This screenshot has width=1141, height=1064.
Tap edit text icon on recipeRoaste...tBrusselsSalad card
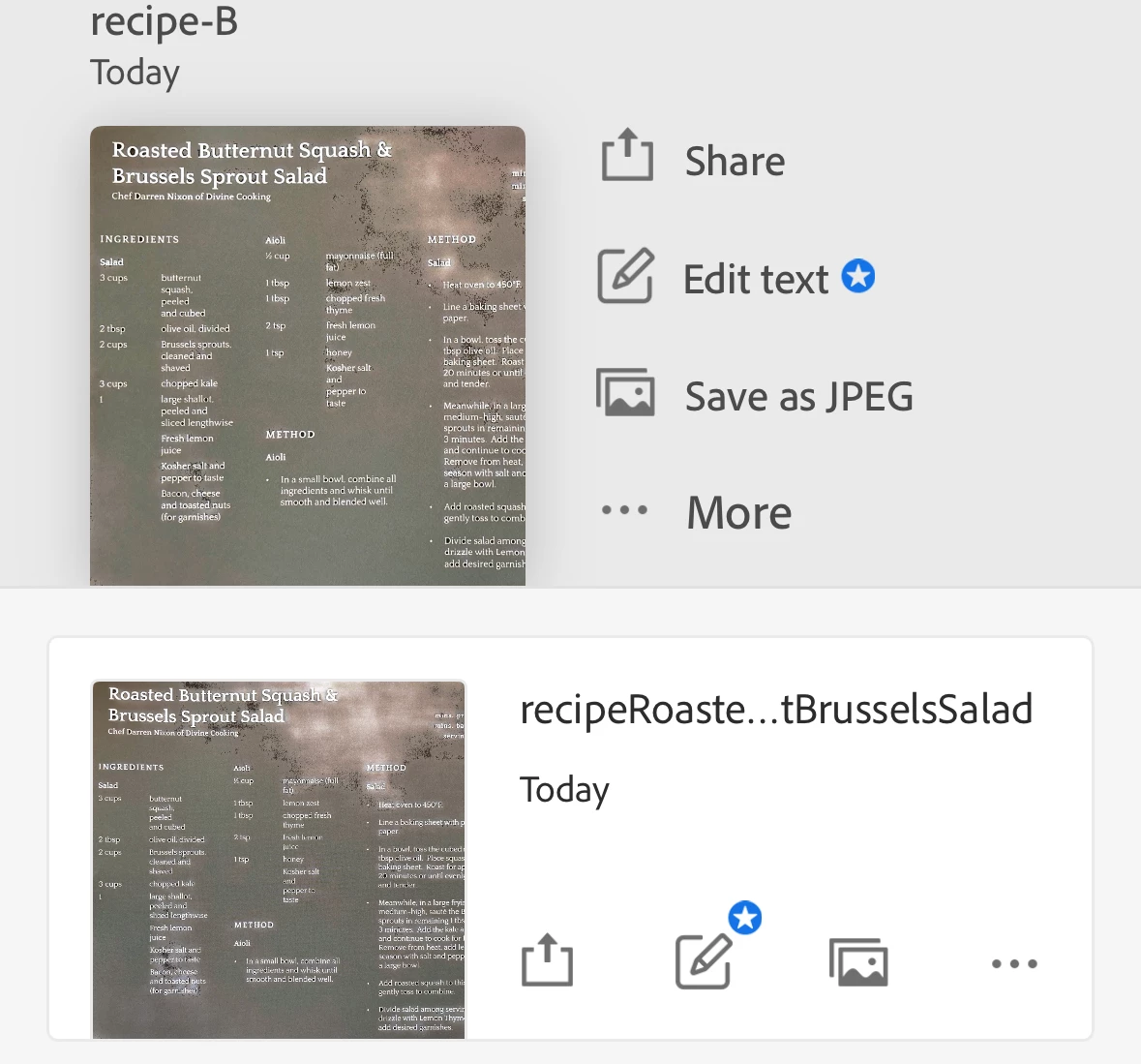click(x=704, y=960)
